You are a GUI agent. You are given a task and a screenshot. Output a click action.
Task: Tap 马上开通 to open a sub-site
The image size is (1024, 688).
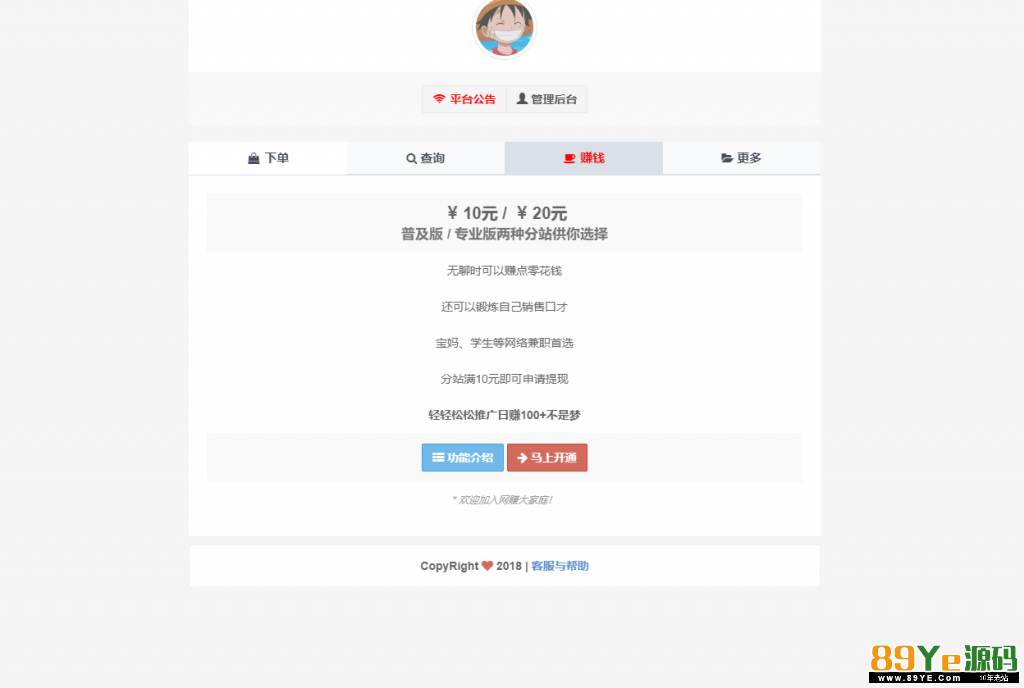pos(547,457)
